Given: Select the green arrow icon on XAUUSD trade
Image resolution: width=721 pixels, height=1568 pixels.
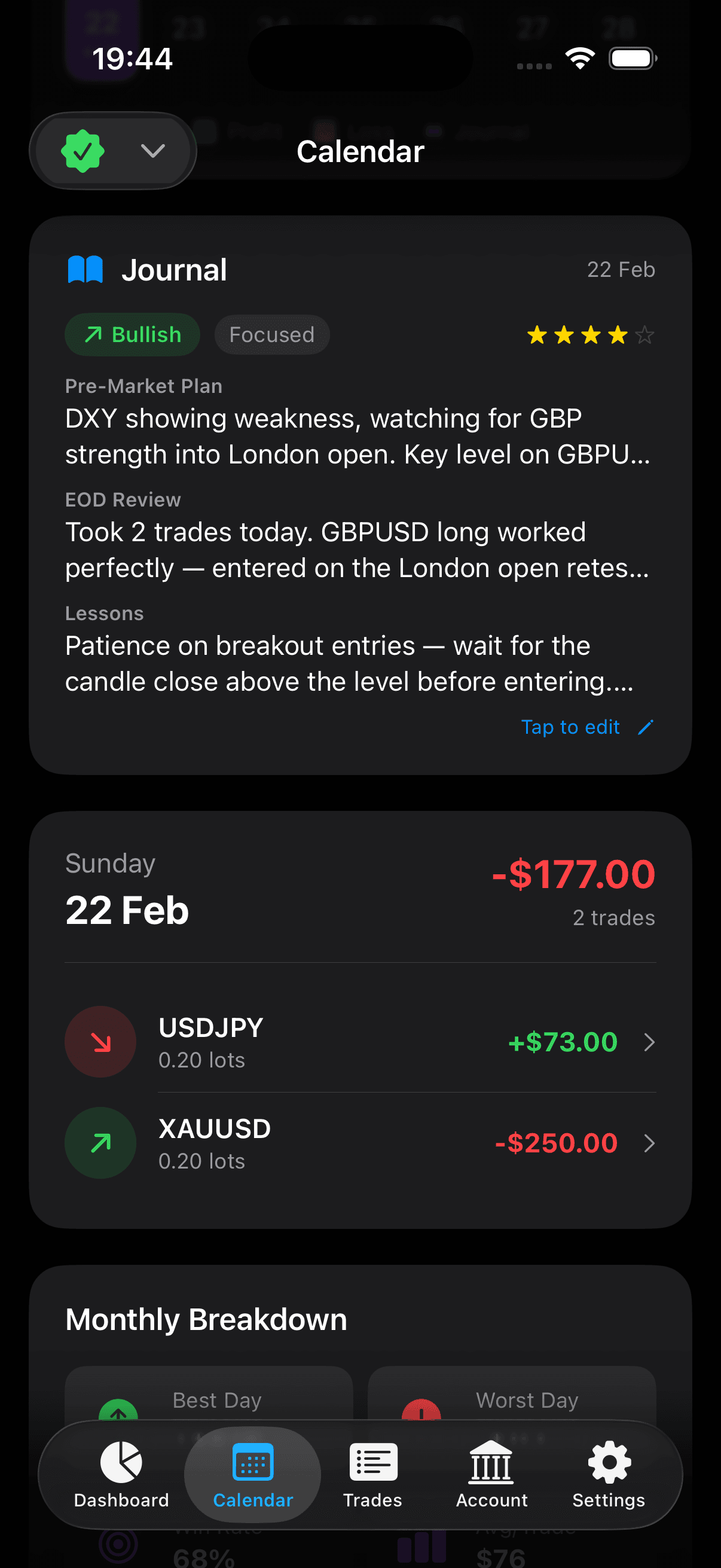Looking at the screenshot, I should click(100, 1143).
